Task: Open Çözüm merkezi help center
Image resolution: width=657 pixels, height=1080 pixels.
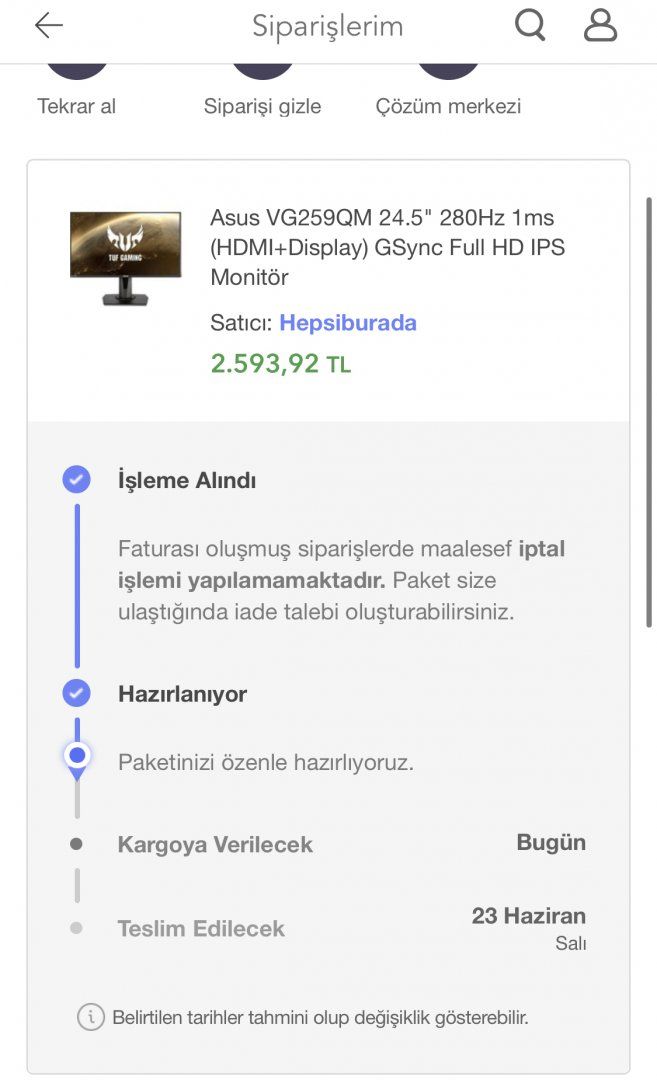Action: pos(448,92)
